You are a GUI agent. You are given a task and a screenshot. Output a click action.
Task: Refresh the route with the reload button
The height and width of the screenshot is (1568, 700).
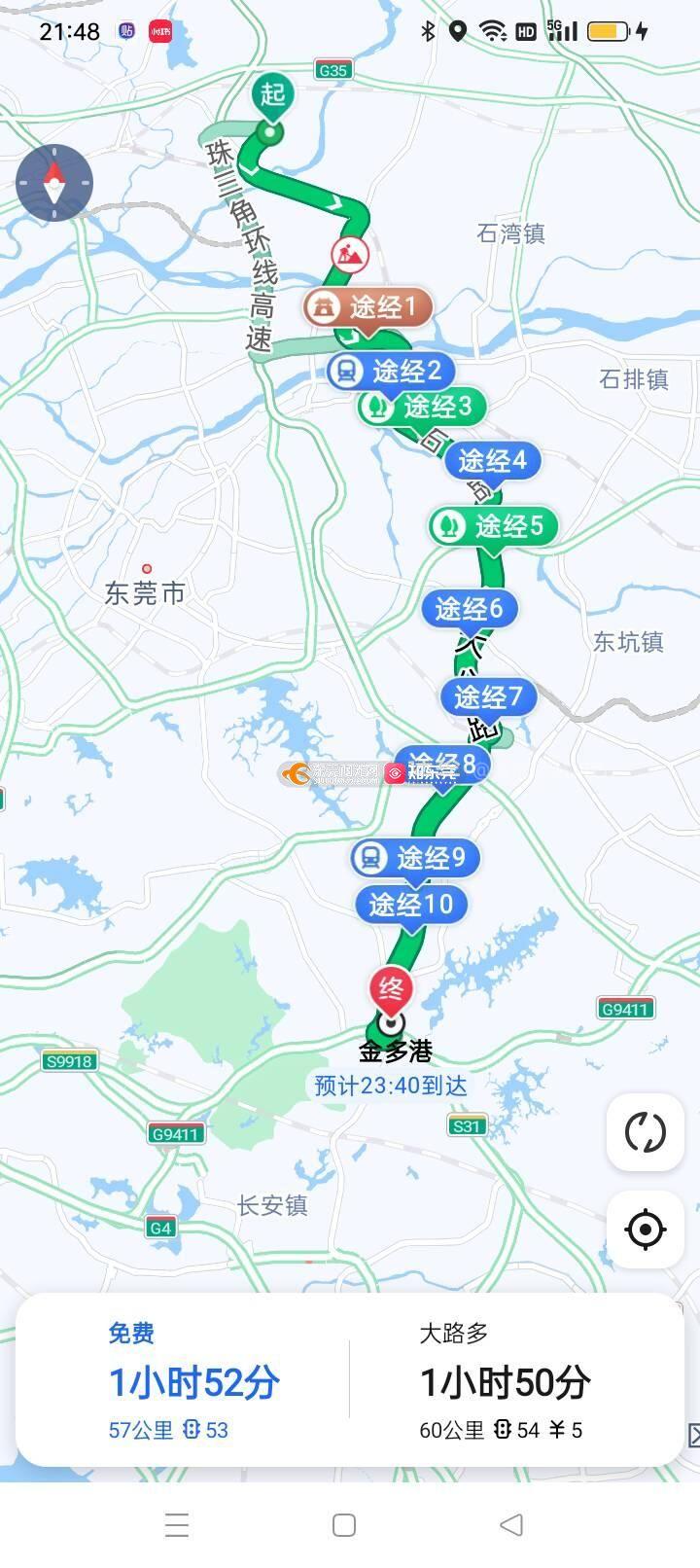tap(645, 1132)
